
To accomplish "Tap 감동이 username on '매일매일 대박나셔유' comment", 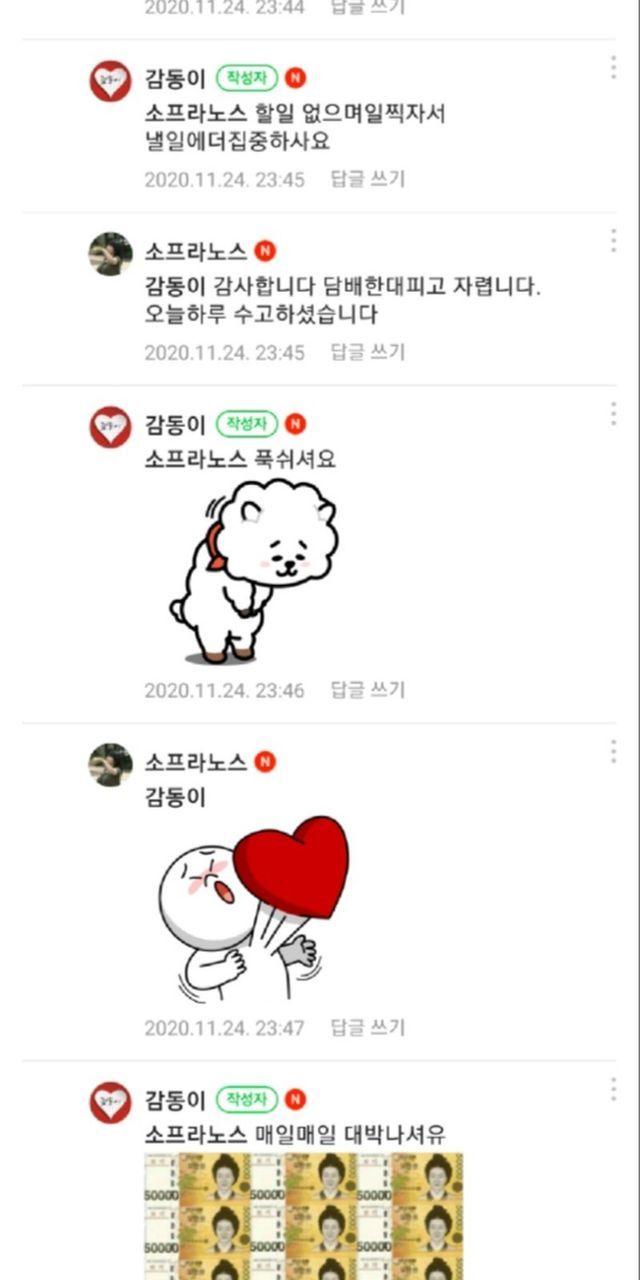I will tap(175, 1100).
